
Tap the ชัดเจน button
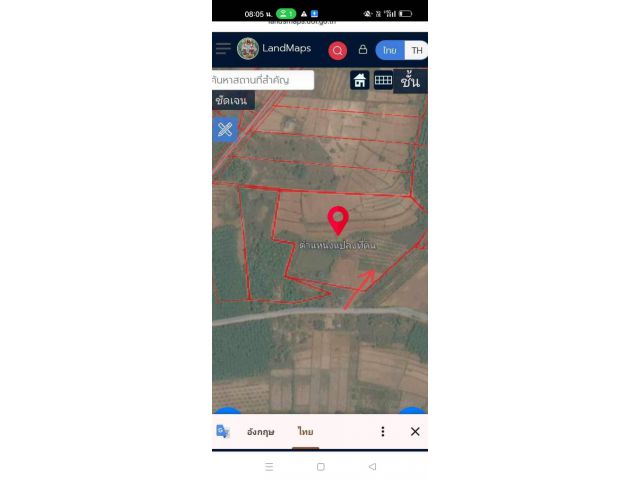[232, 101]
